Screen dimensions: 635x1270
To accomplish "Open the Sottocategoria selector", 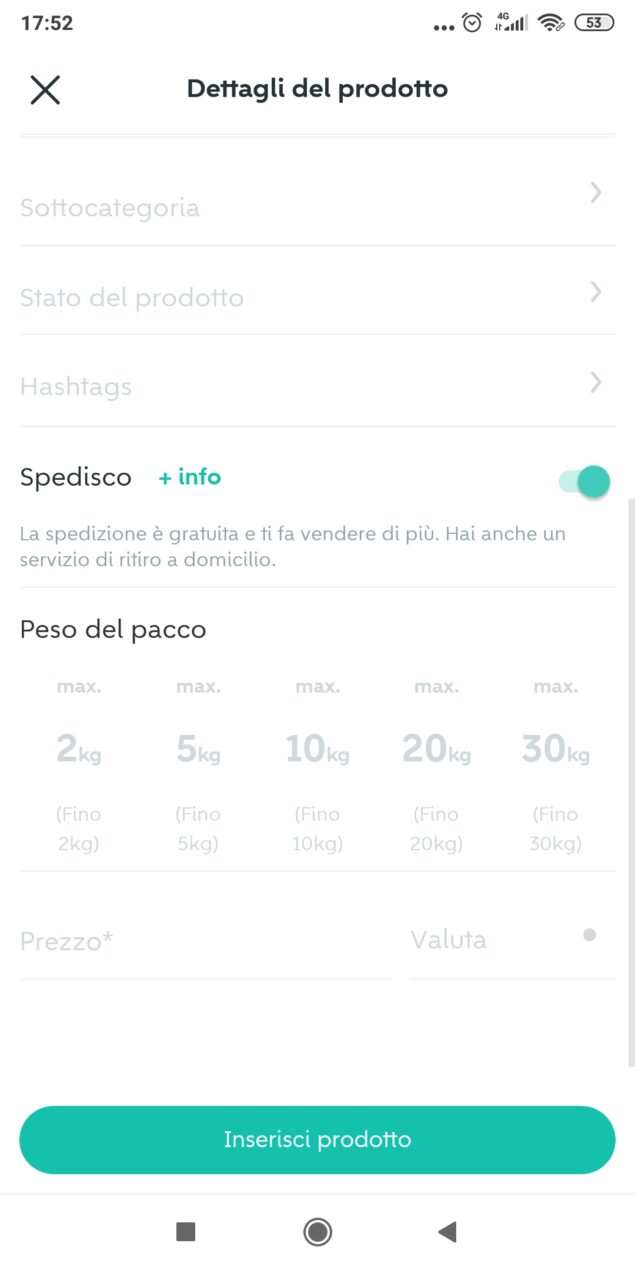I will tap(317, 207).
